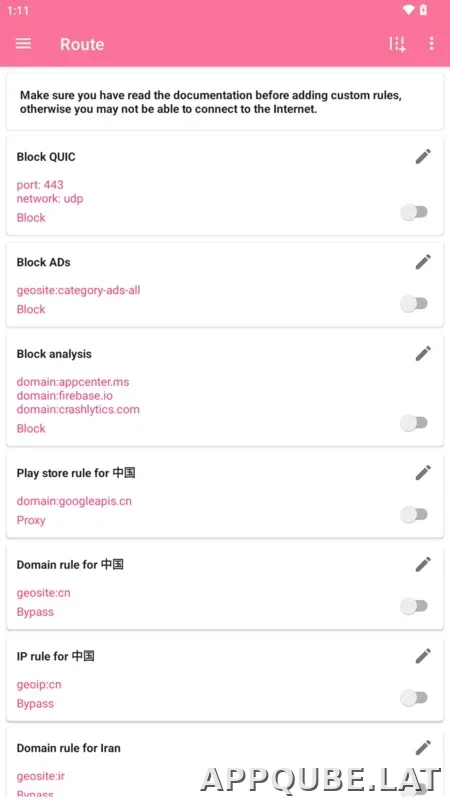
Task: Add a new route rule
Action: point(397,44)
